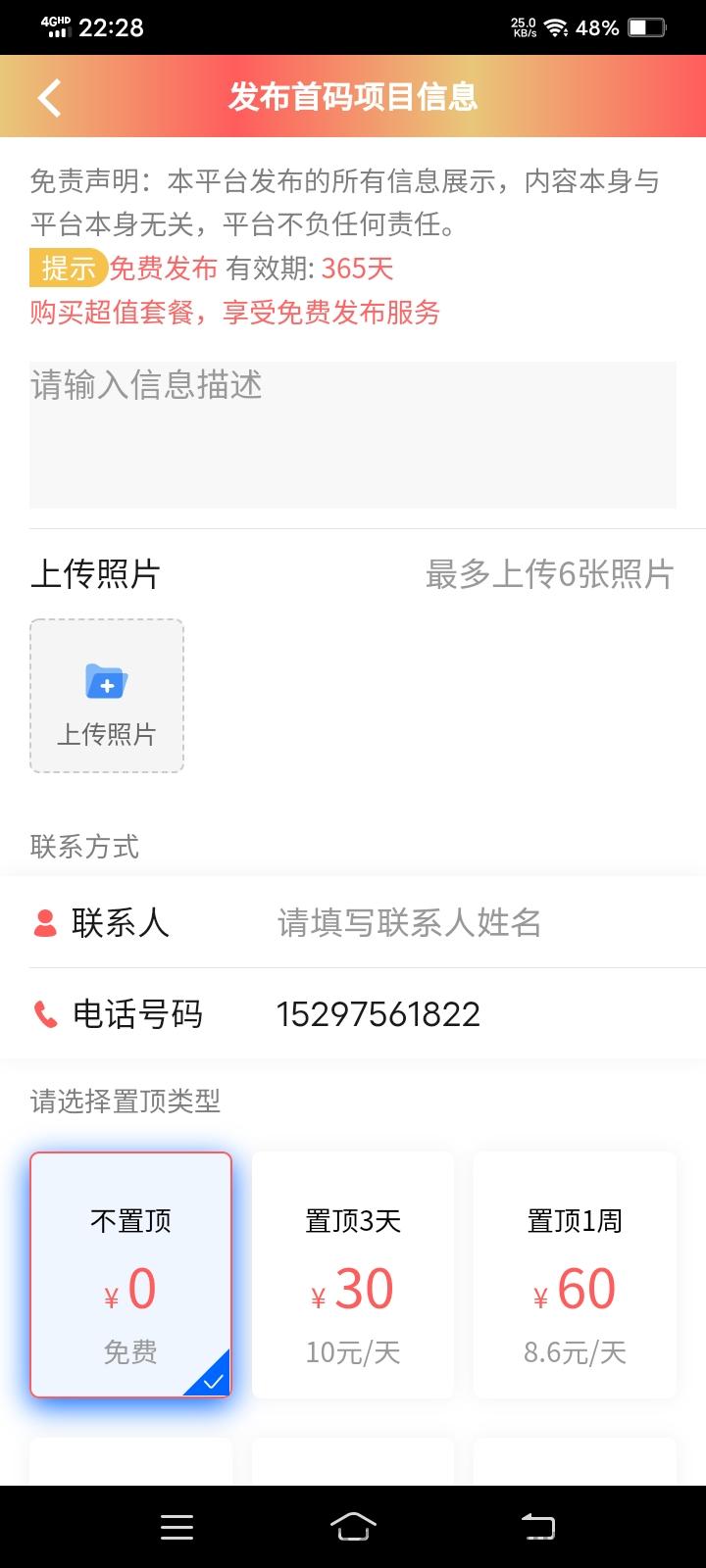
Task: Go back using the header arrow
Action: [49, 97]
